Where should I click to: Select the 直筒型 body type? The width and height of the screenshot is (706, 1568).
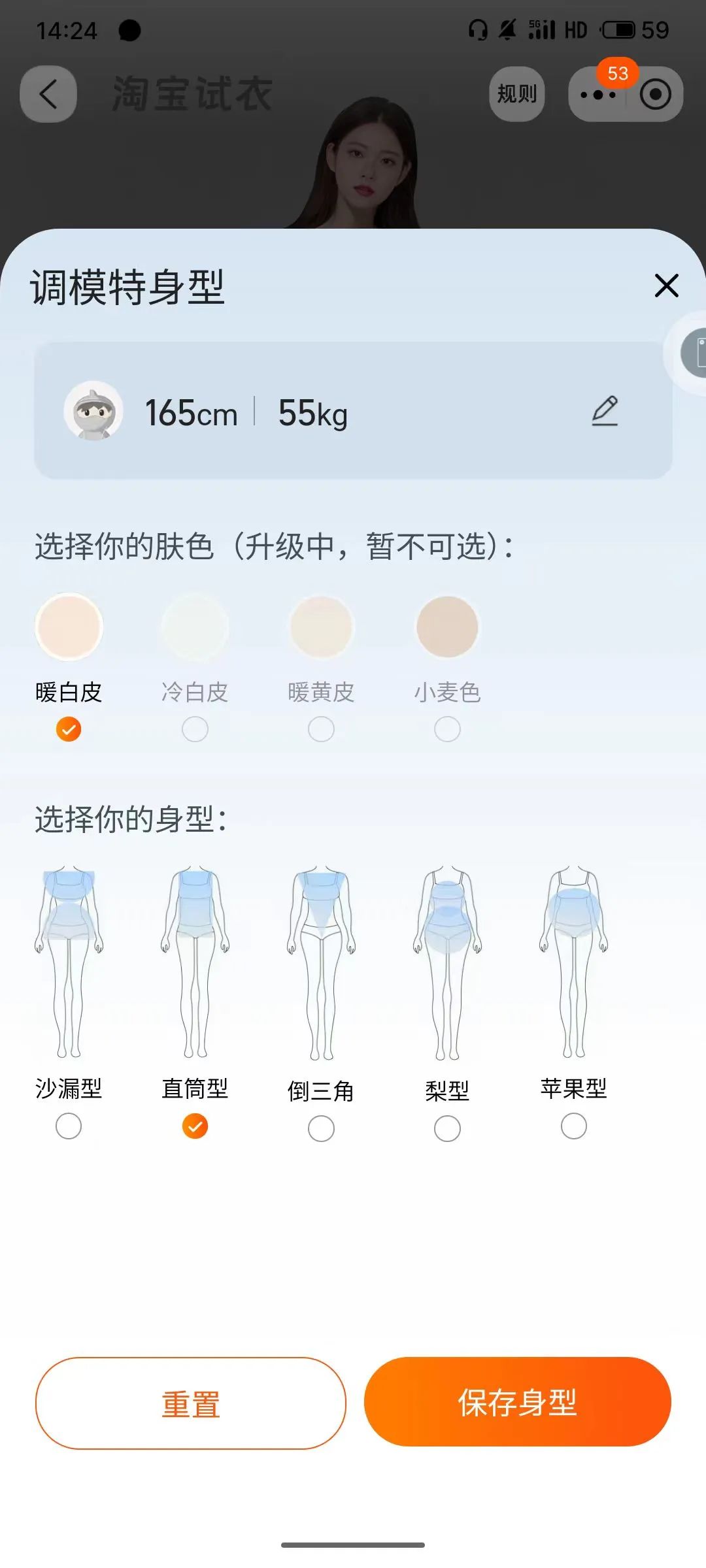pos(195,1126)
